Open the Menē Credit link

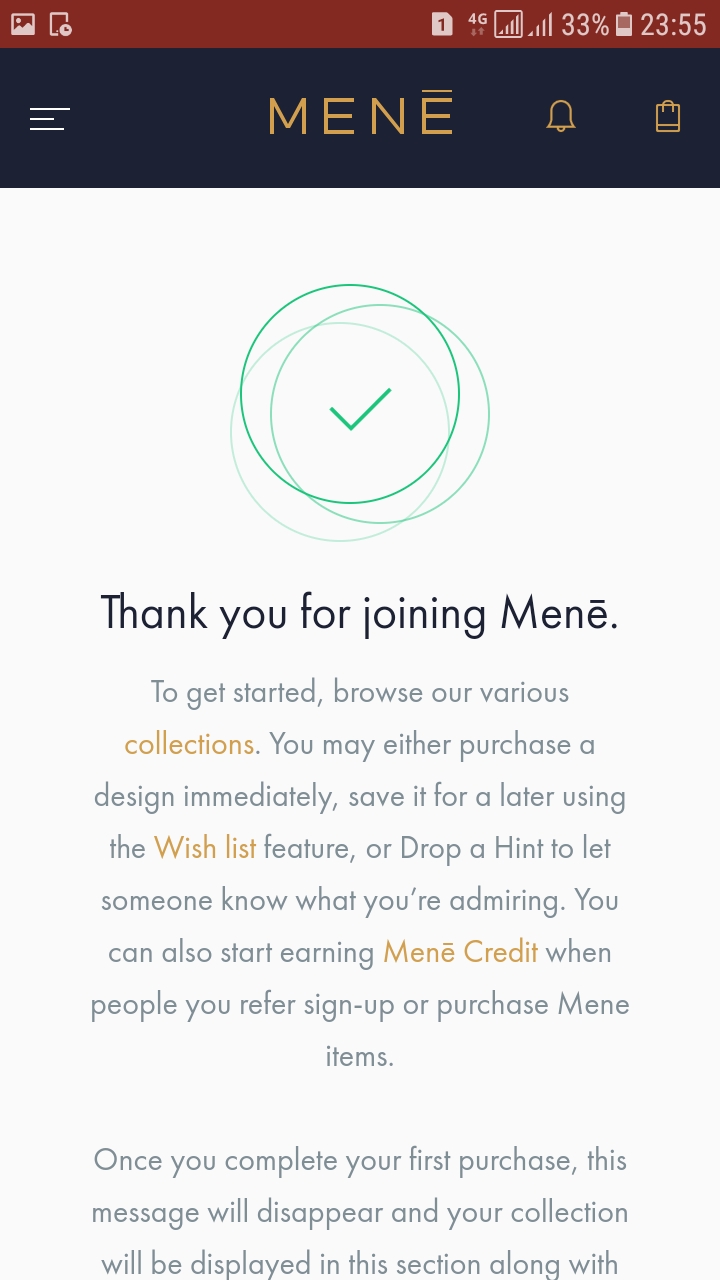[461, 952]
